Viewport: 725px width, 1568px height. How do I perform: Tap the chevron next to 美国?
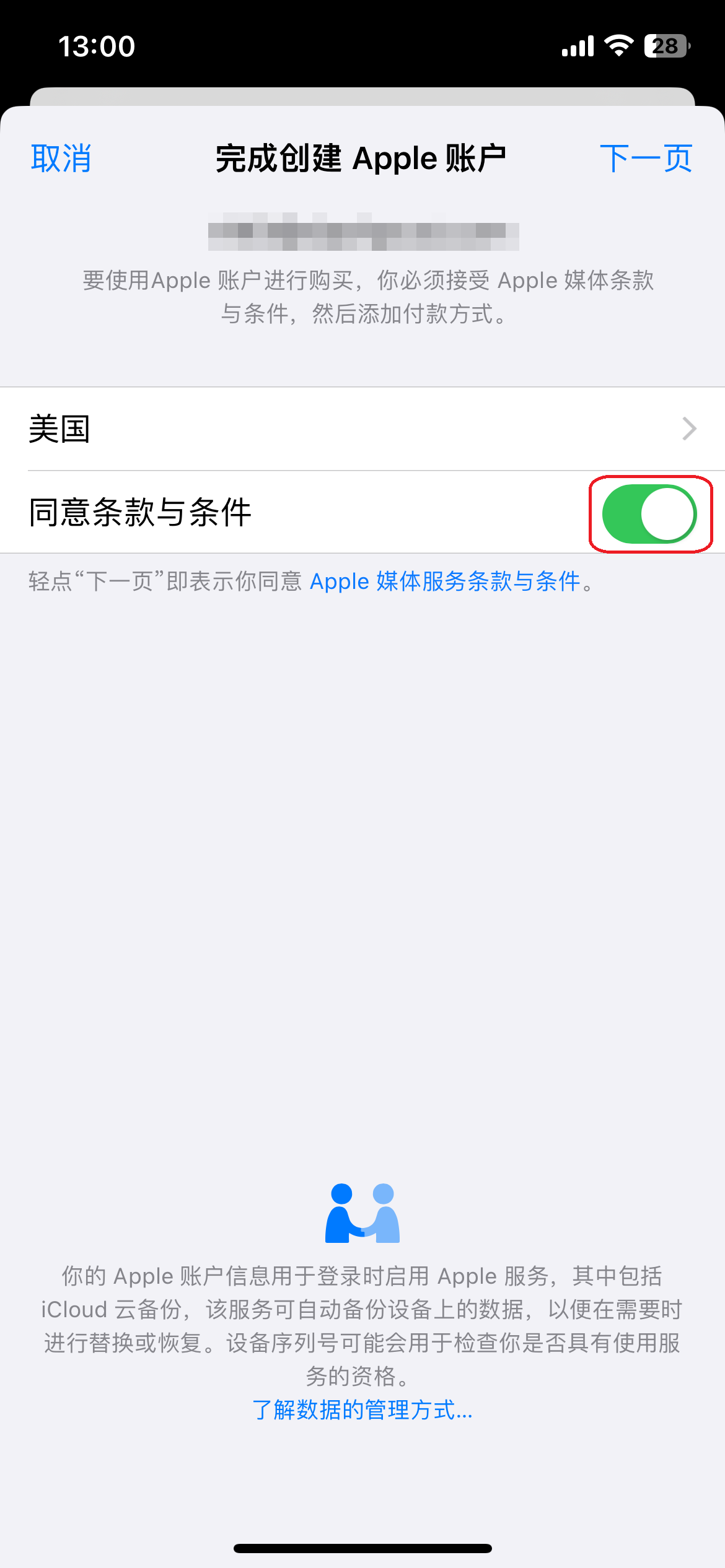point(689,429)
